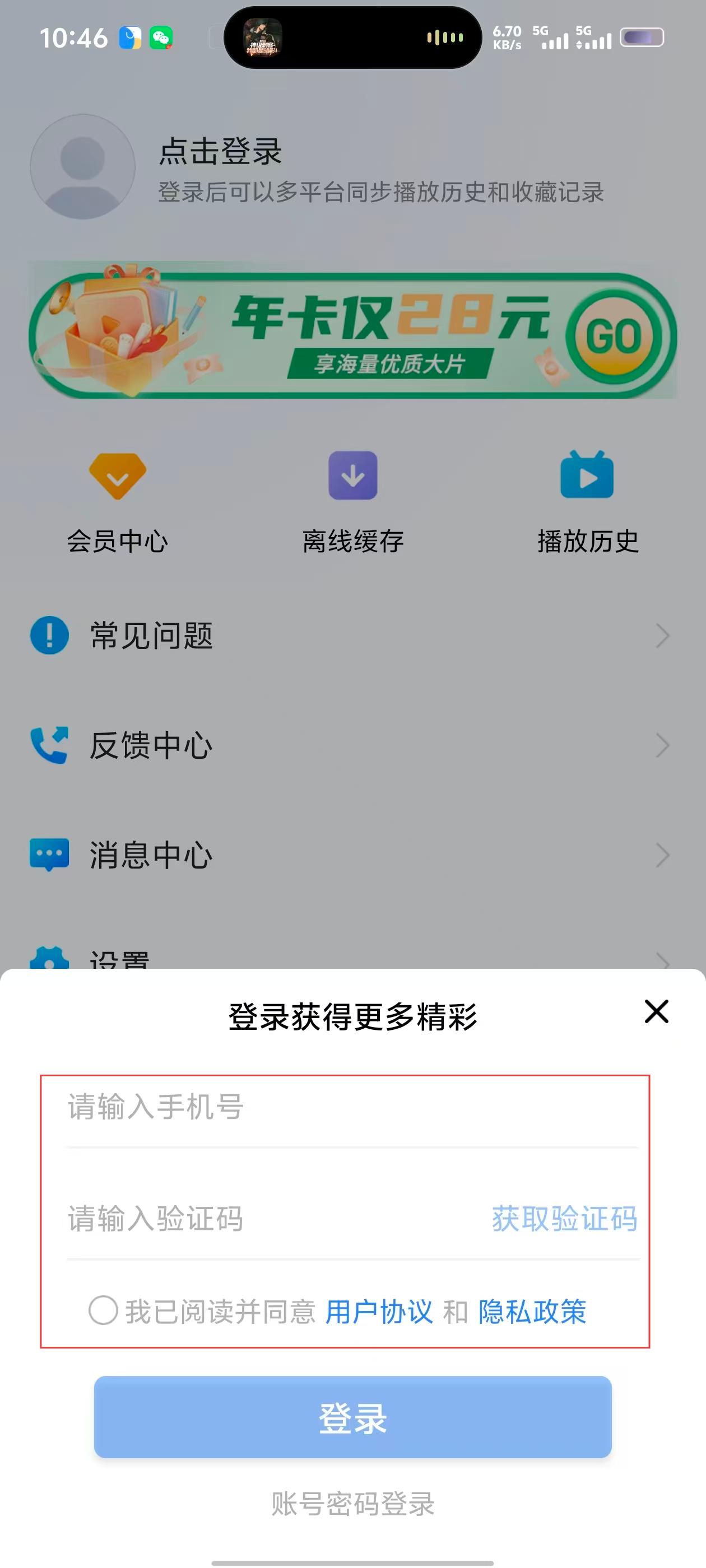Viewport: 706px width, 1568px height.
Task: Close the login bottom sheet
Action: 656,1012
